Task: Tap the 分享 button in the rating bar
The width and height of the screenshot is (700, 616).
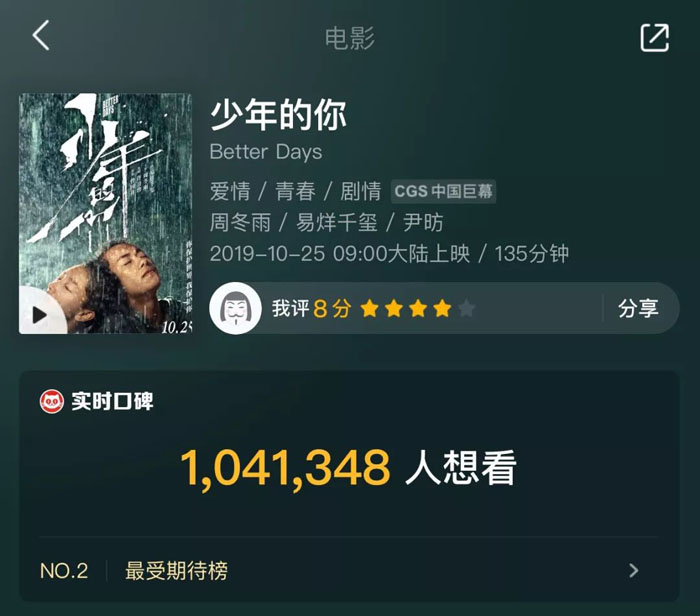Action: point(638,309)
